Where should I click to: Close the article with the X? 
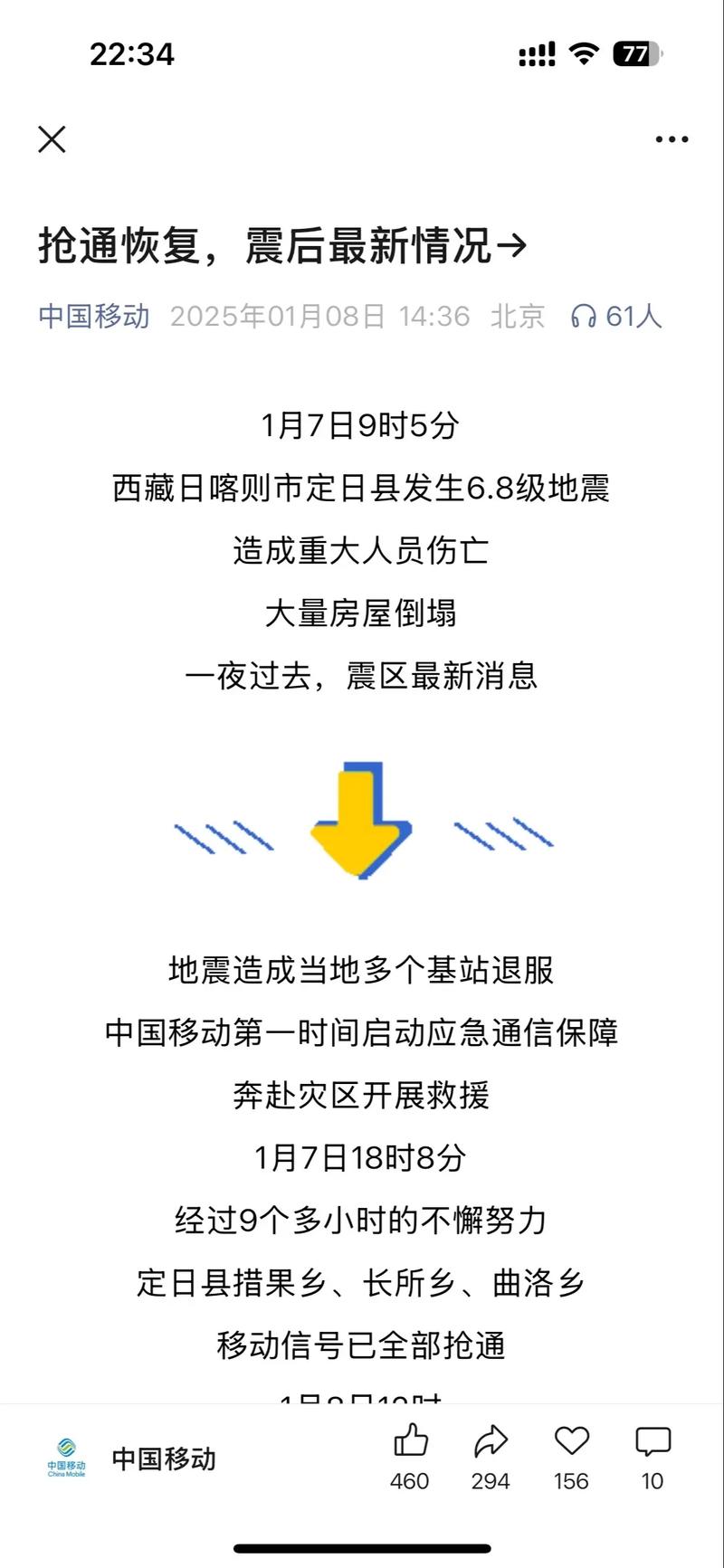coord(52,139)
